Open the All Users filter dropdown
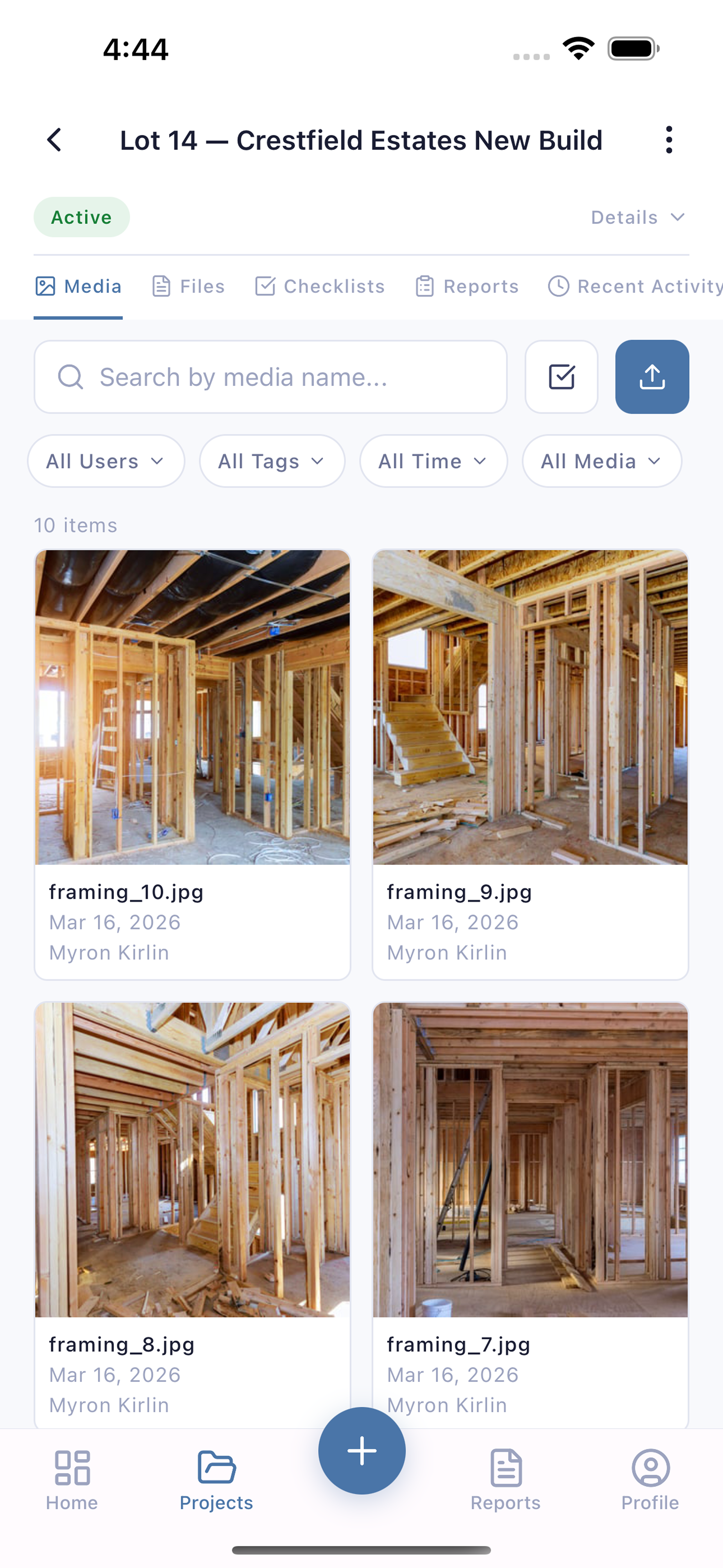This screenshot has width=723, height=1568. (106, 461)
